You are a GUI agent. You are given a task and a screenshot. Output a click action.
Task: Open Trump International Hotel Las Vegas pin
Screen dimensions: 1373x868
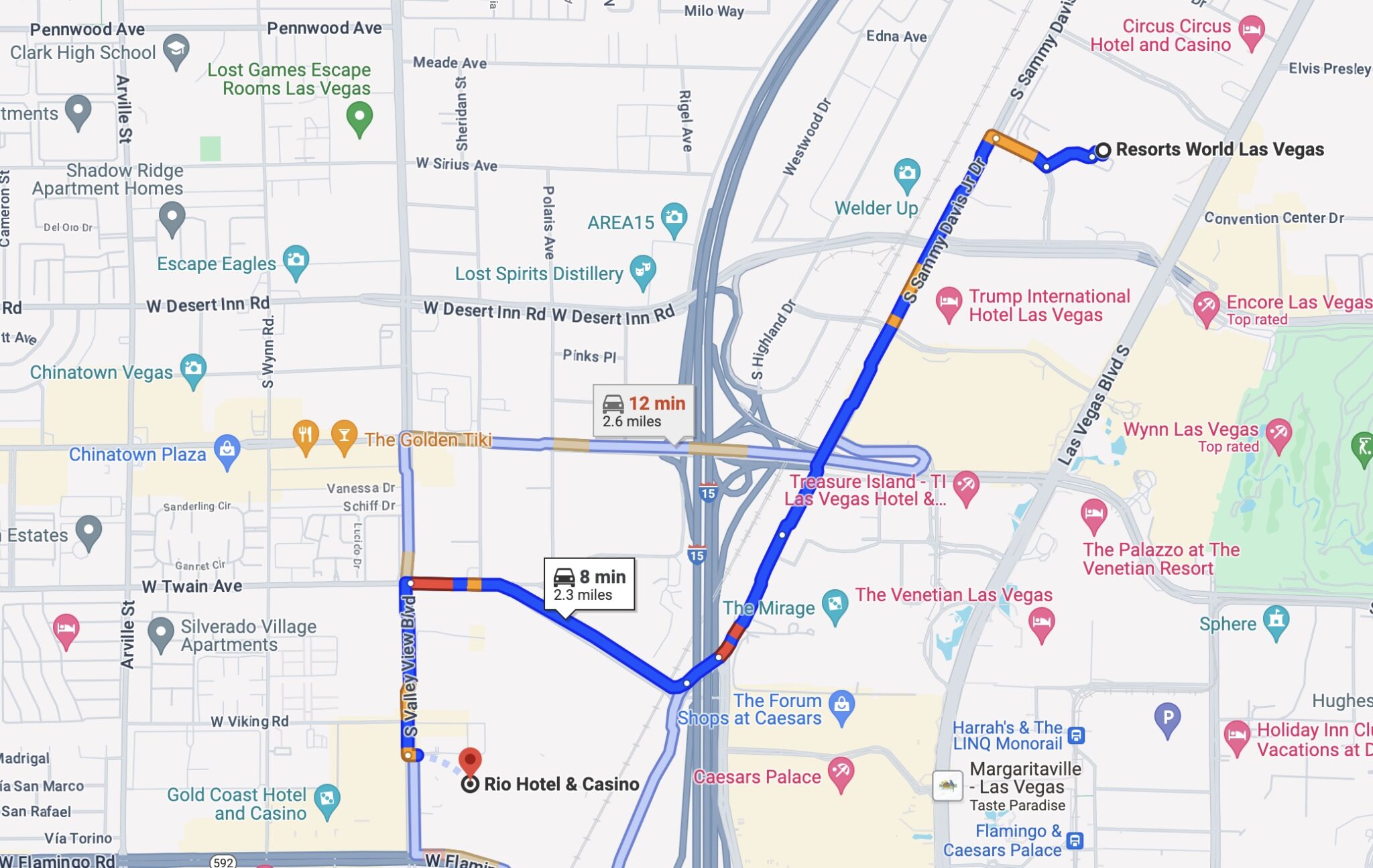click(949, 302)
